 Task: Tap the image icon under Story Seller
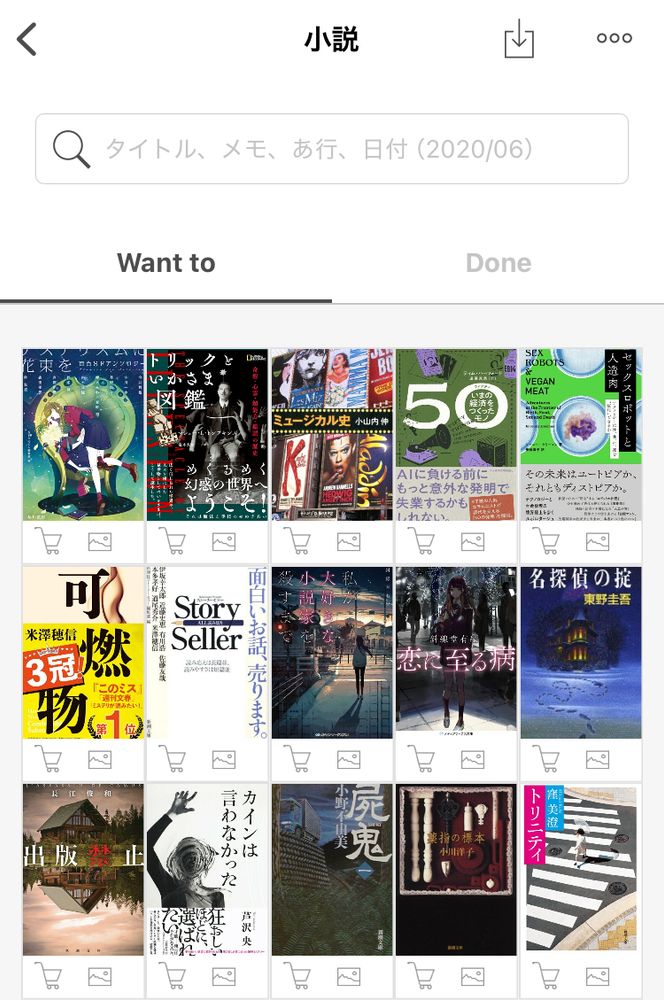point(224,760)
